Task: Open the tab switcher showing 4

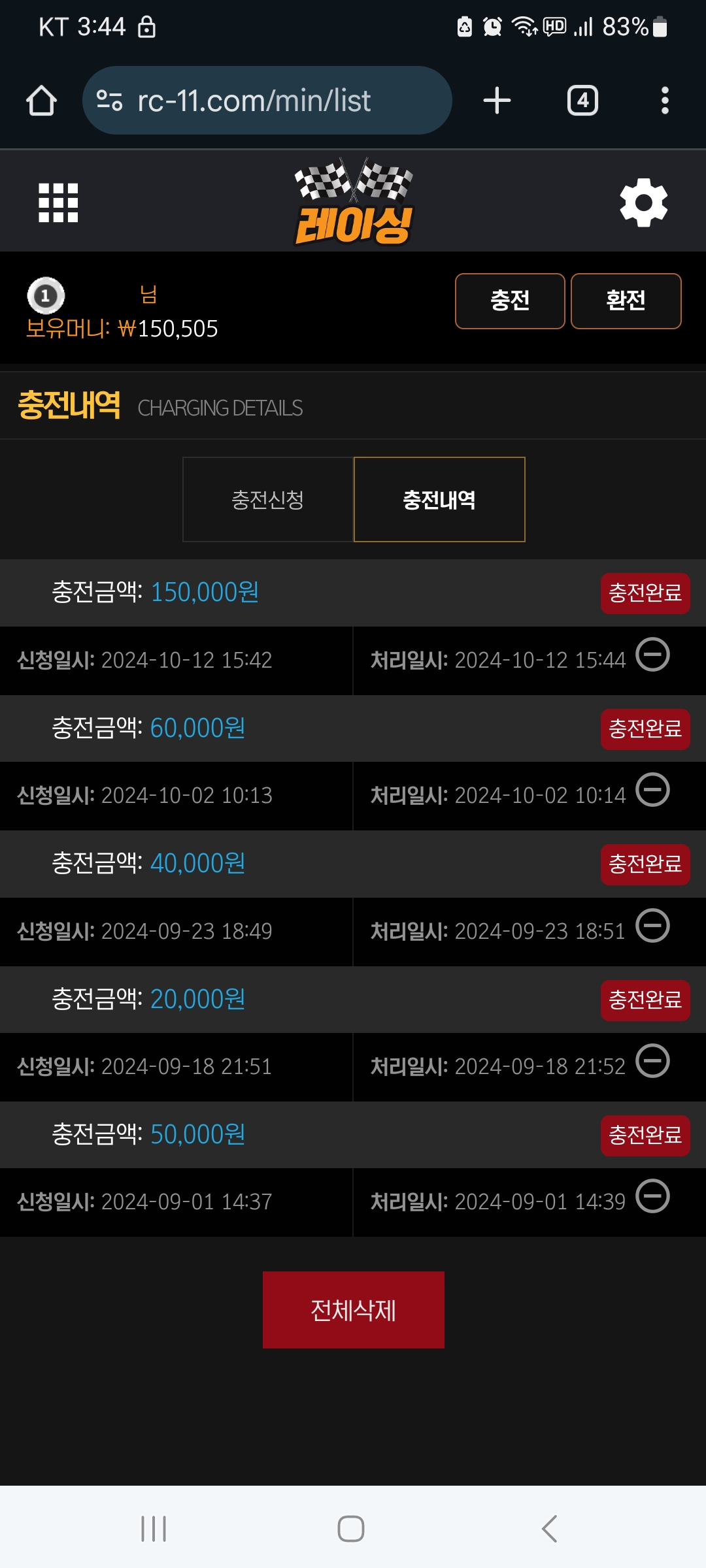Action: point(582,101)
